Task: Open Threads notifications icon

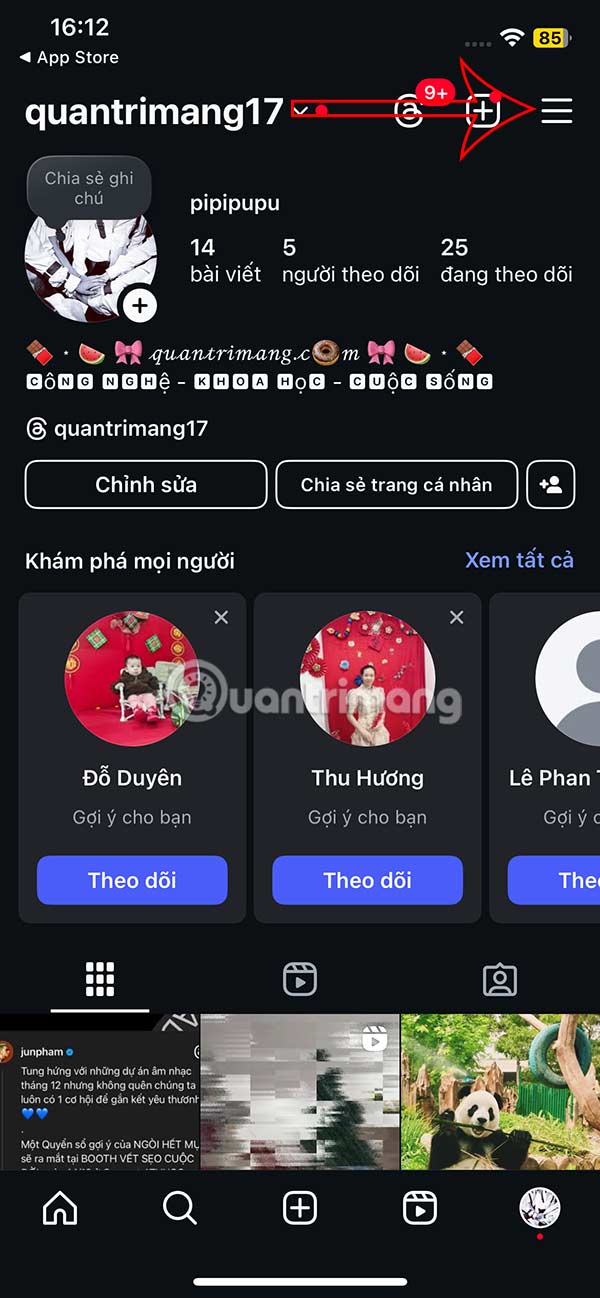Action: coord(409,111)
